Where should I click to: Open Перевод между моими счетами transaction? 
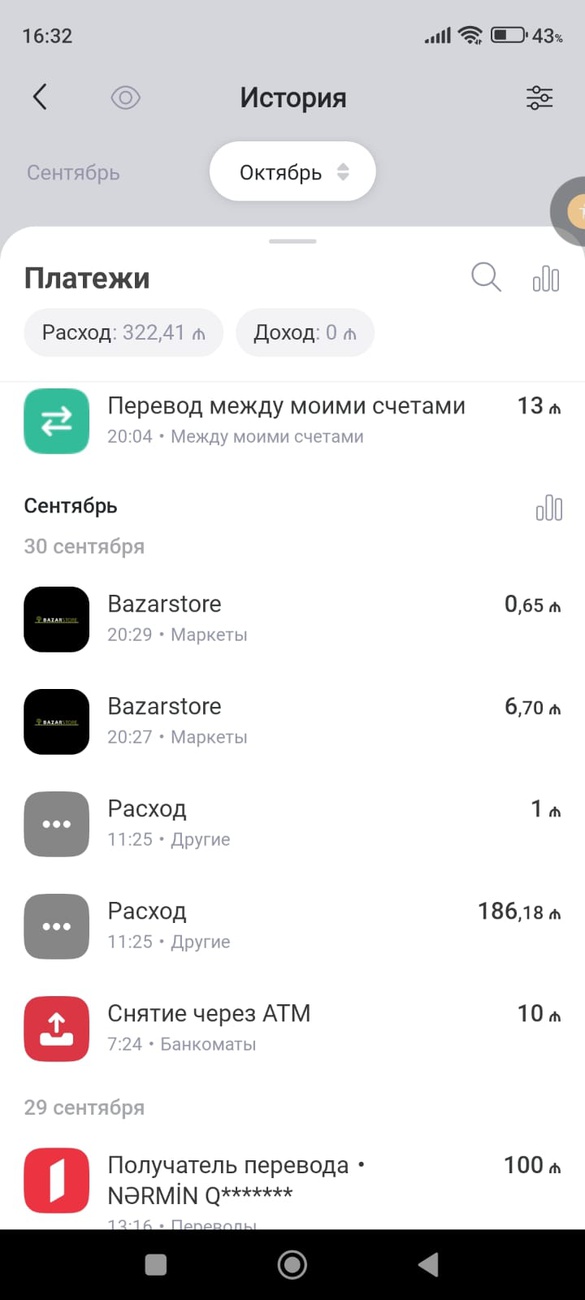(x=292, y=420)
